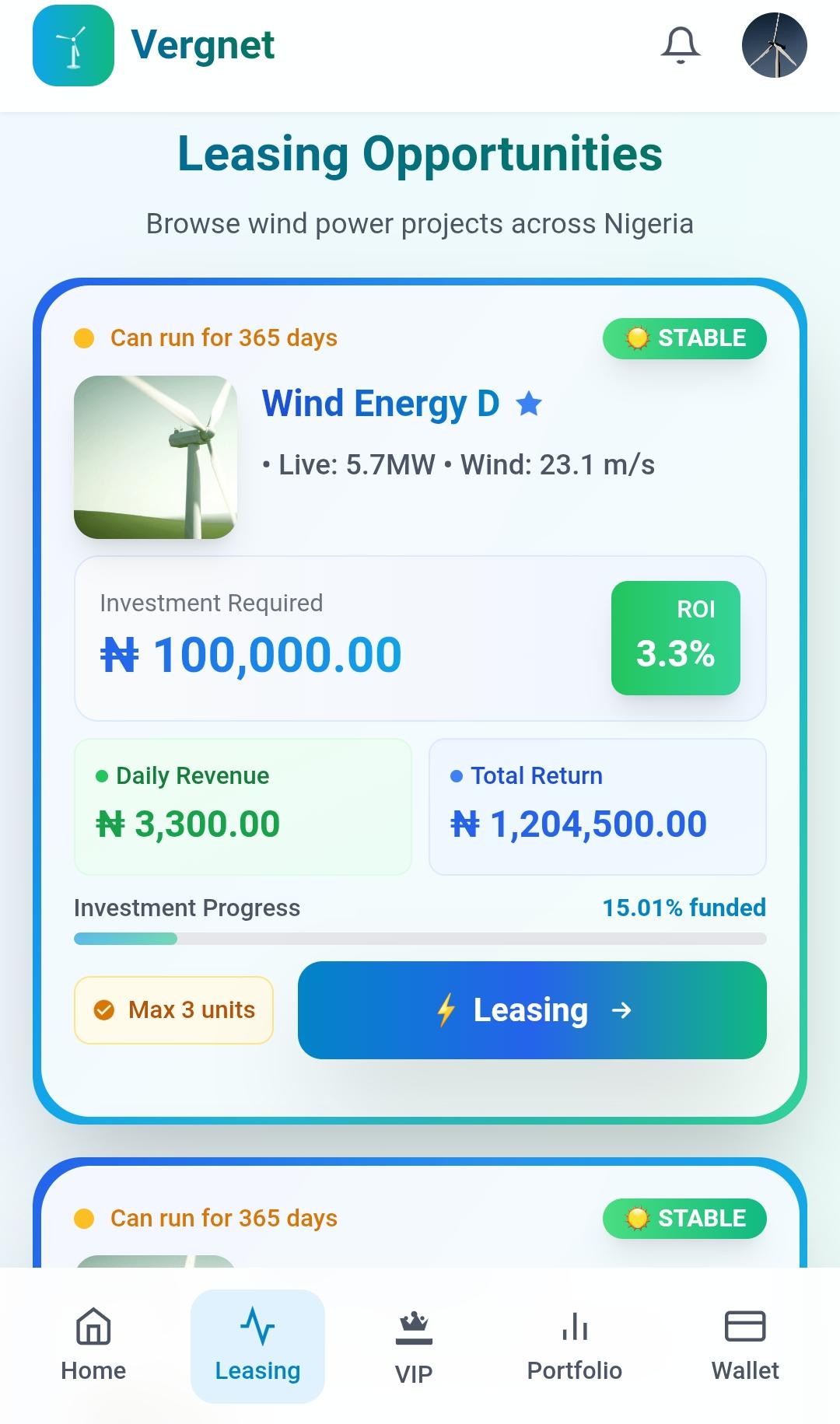Click the 15.01% funded label

pyautogui.click(x=685, y=908)
